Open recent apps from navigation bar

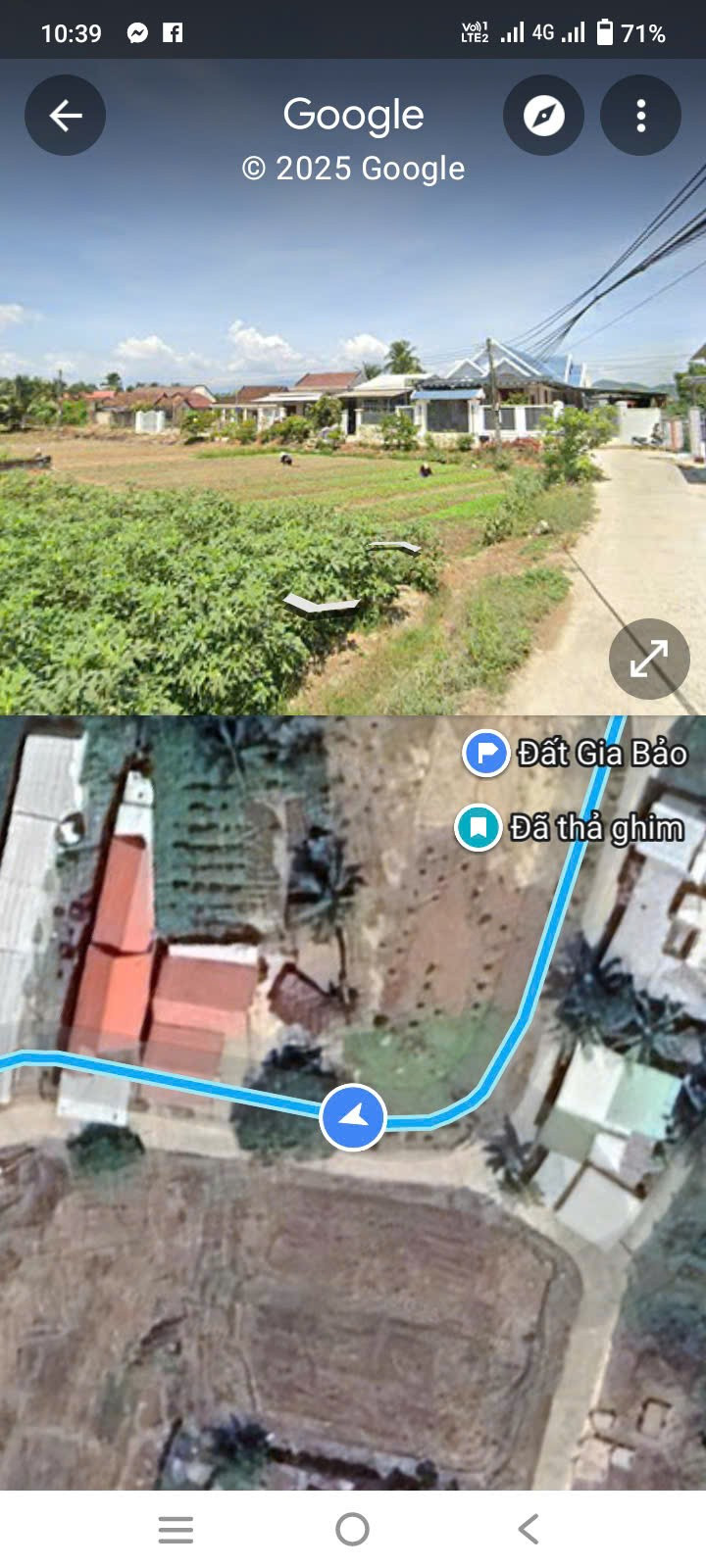click(x=176, y=1529)
